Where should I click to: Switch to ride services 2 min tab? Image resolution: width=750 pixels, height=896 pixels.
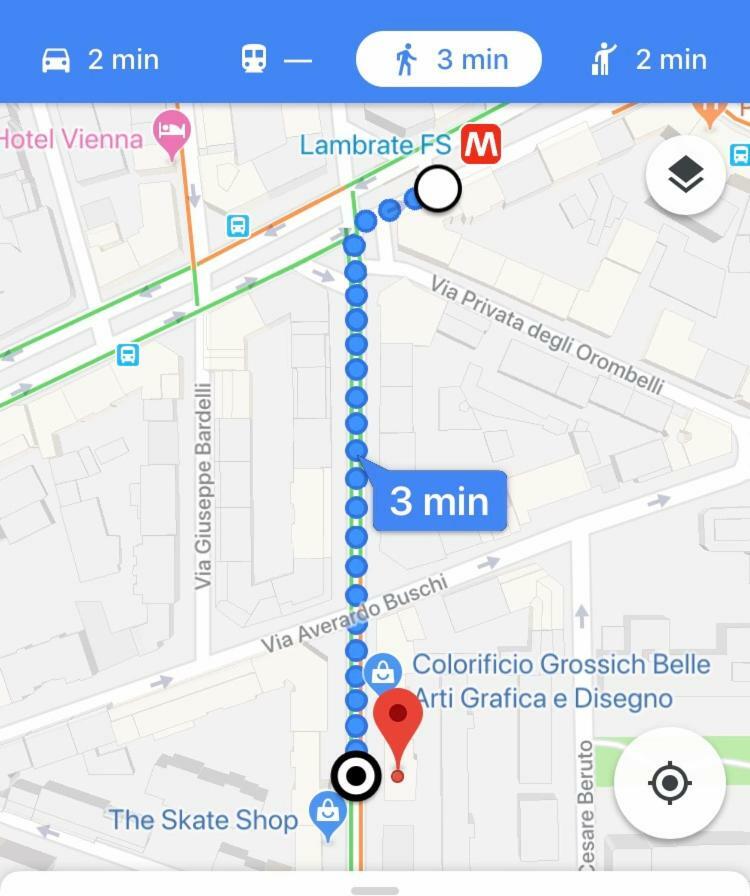(648, 60)
